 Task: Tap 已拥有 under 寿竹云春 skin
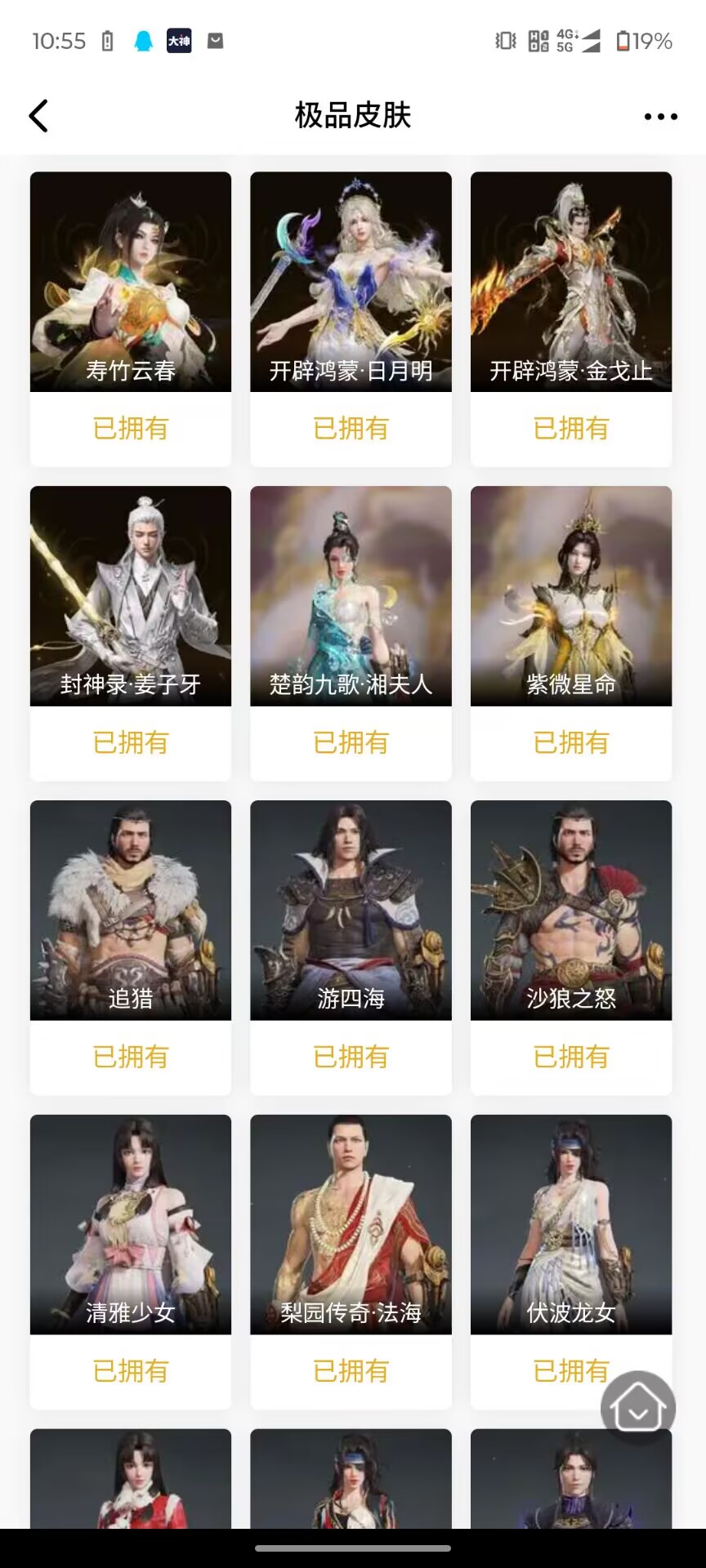pos(130,429)
